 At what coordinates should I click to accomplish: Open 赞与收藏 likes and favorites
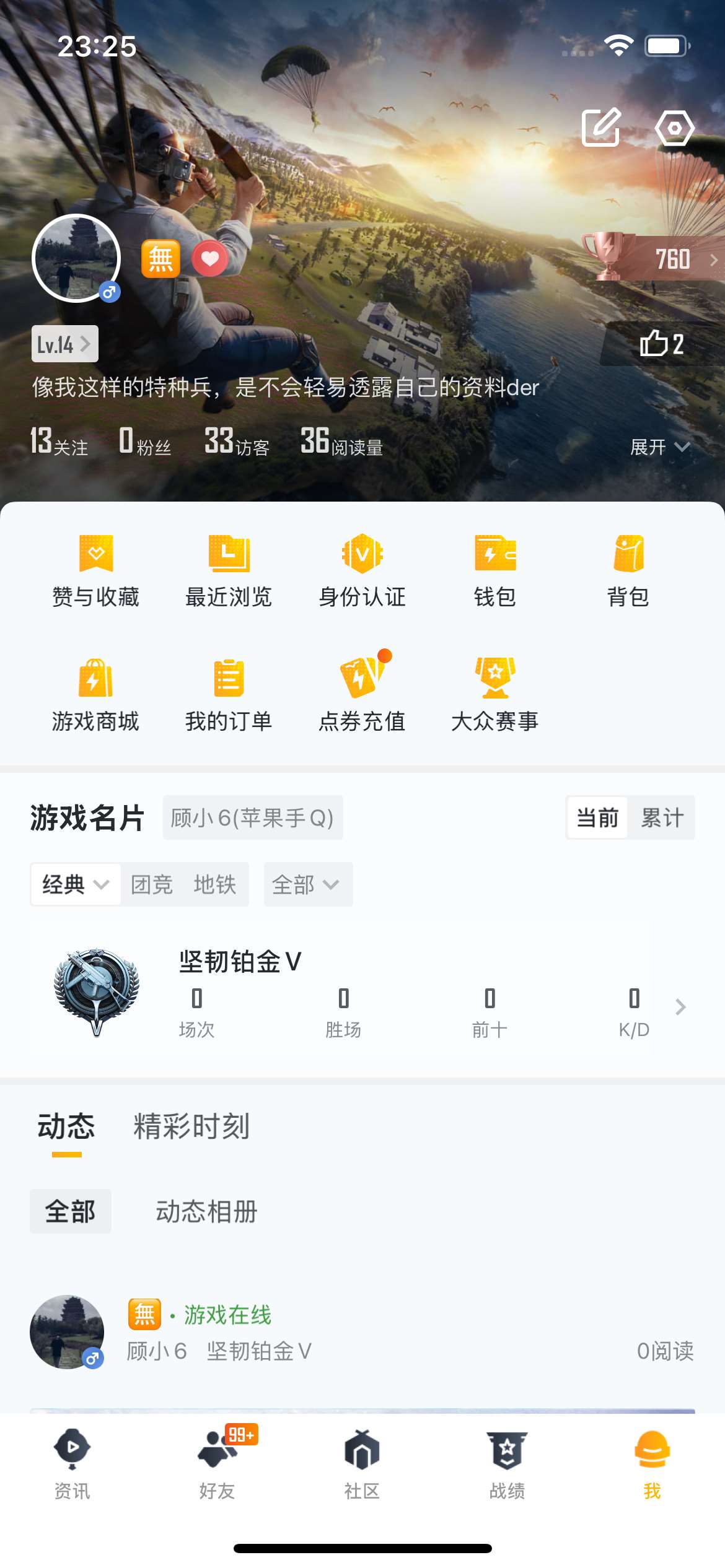(x=96, y=571)
